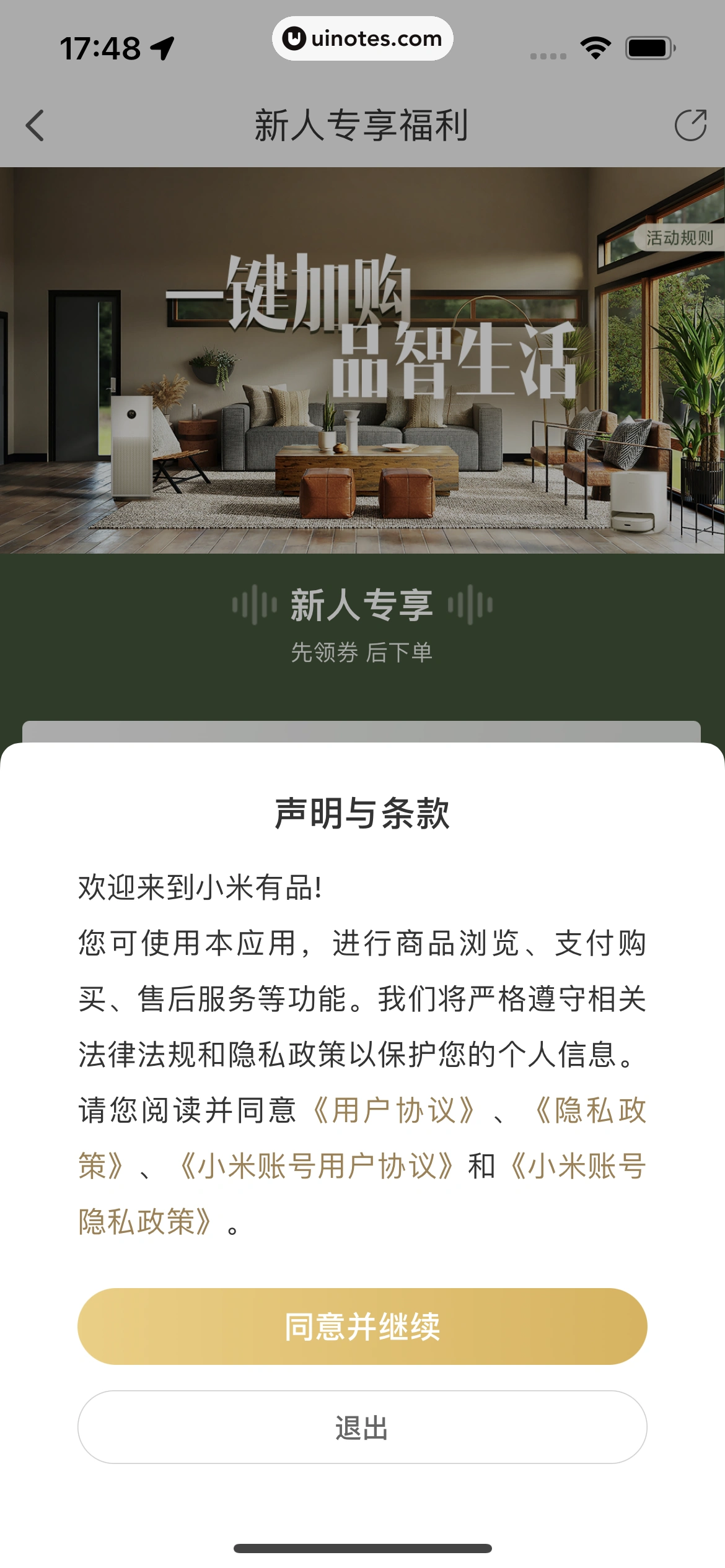Go back using the top-left arrow
This screenshot has width=725, height=1568.
35,126
